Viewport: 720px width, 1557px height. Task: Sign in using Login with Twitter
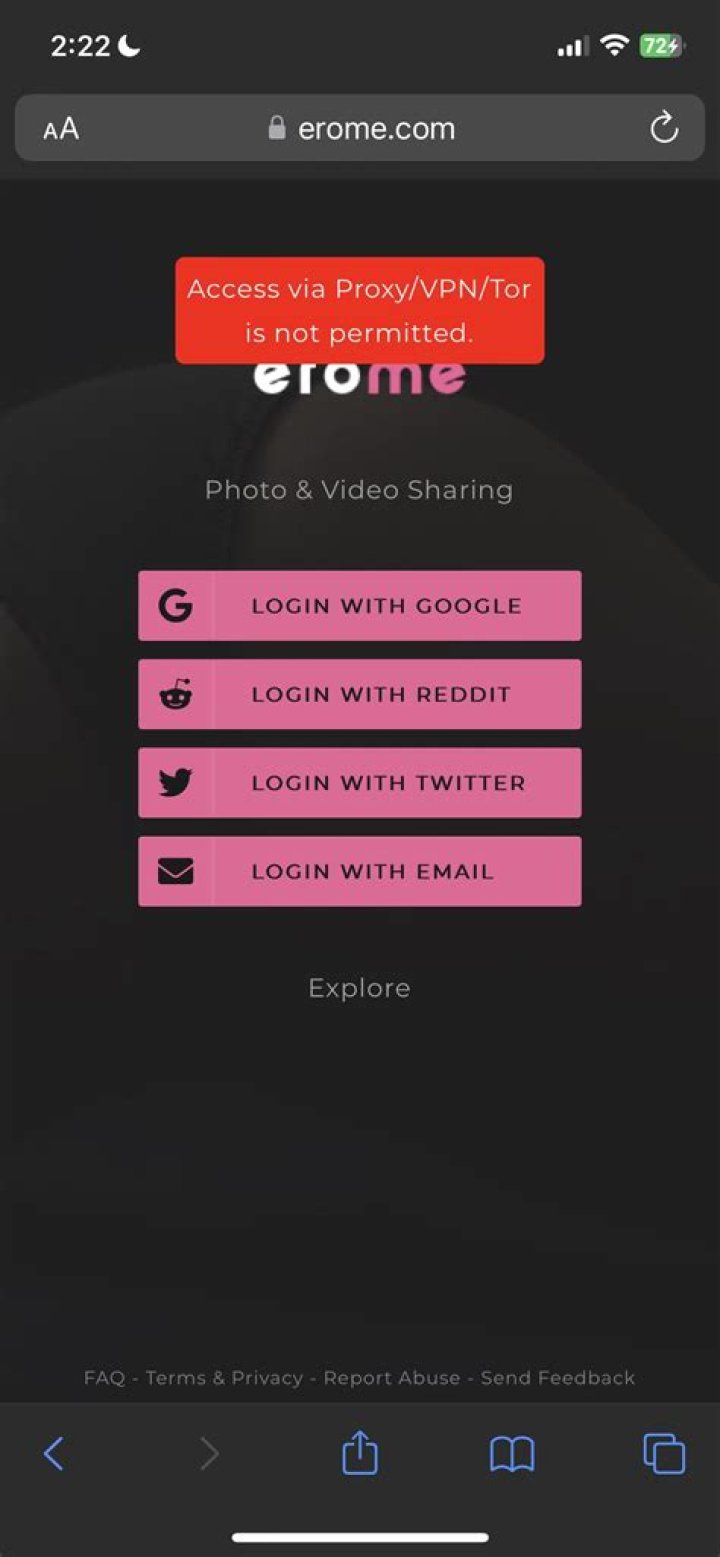point(359,783)
